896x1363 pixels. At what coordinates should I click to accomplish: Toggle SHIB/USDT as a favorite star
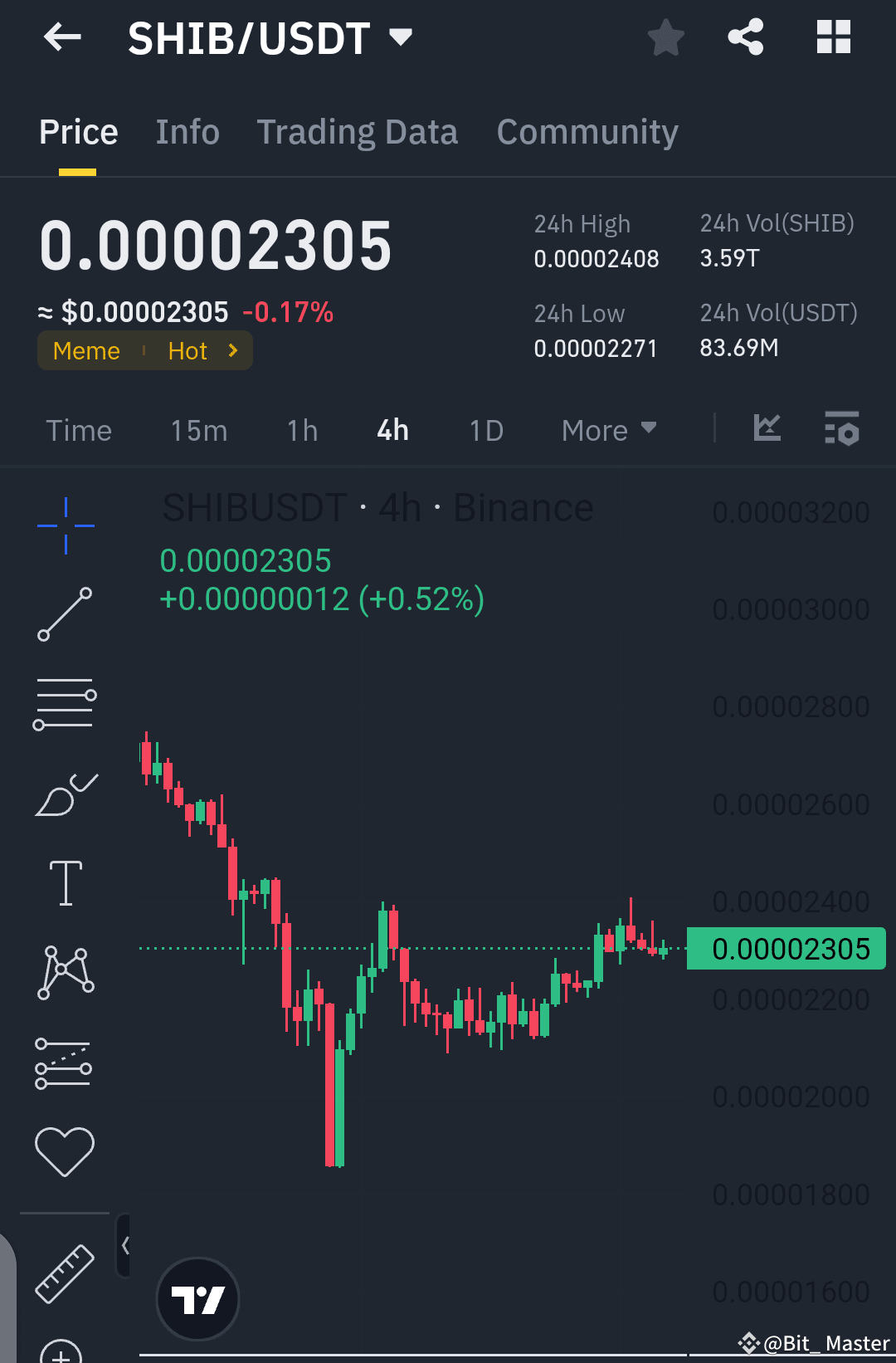point(665,37)
